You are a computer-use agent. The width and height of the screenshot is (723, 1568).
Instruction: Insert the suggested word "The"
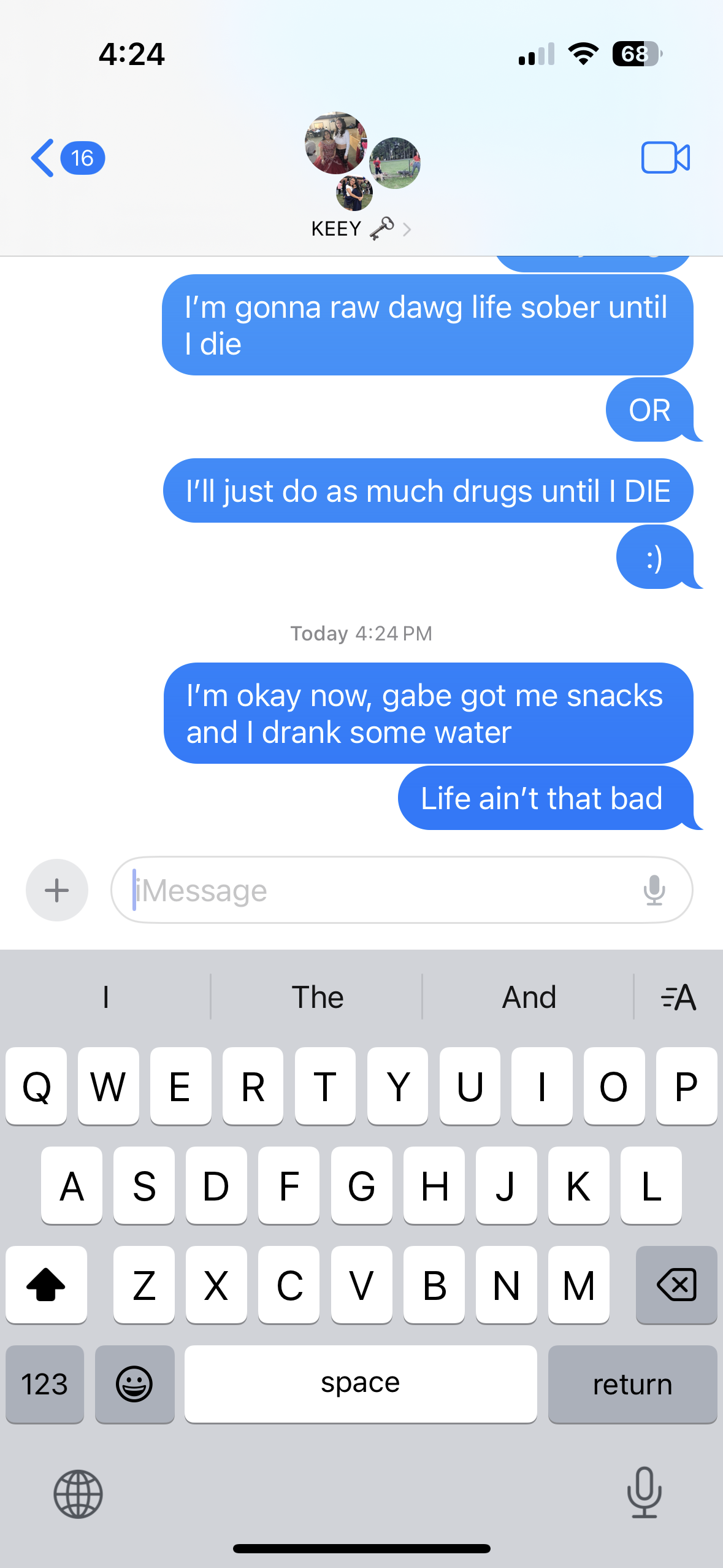pyautogui.click(x=317, y=997)
